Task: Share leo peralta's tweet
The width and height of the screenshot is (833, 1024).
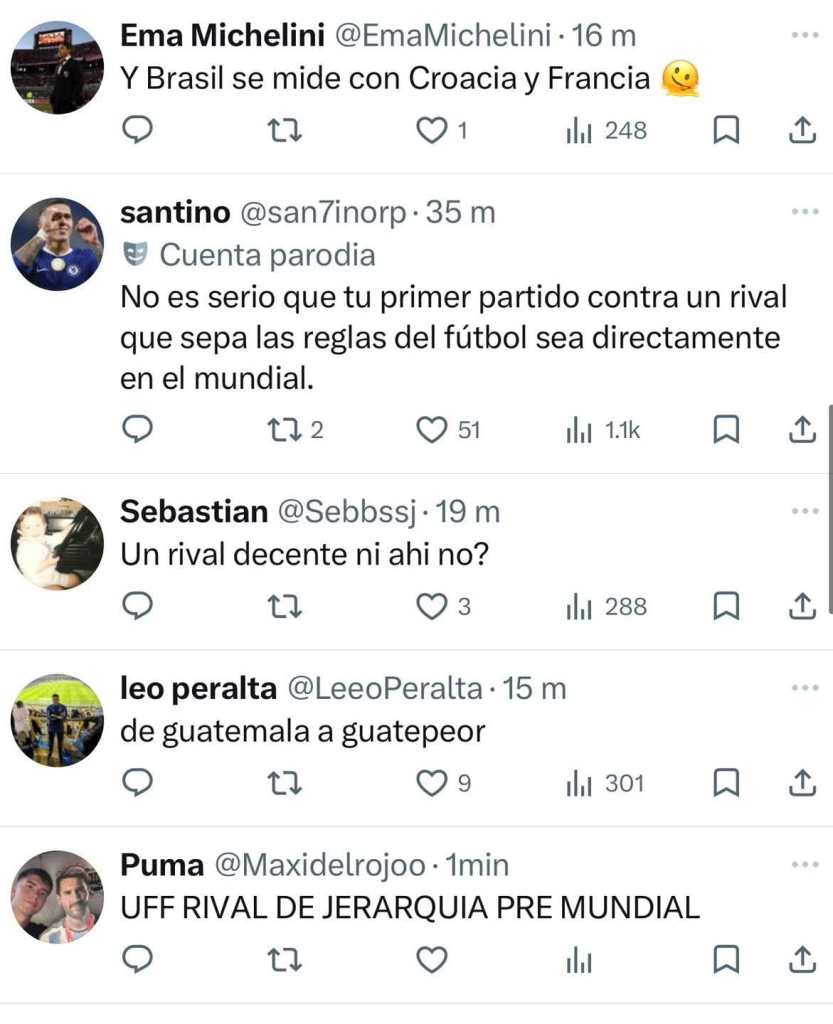Action: tap(802, 784)
